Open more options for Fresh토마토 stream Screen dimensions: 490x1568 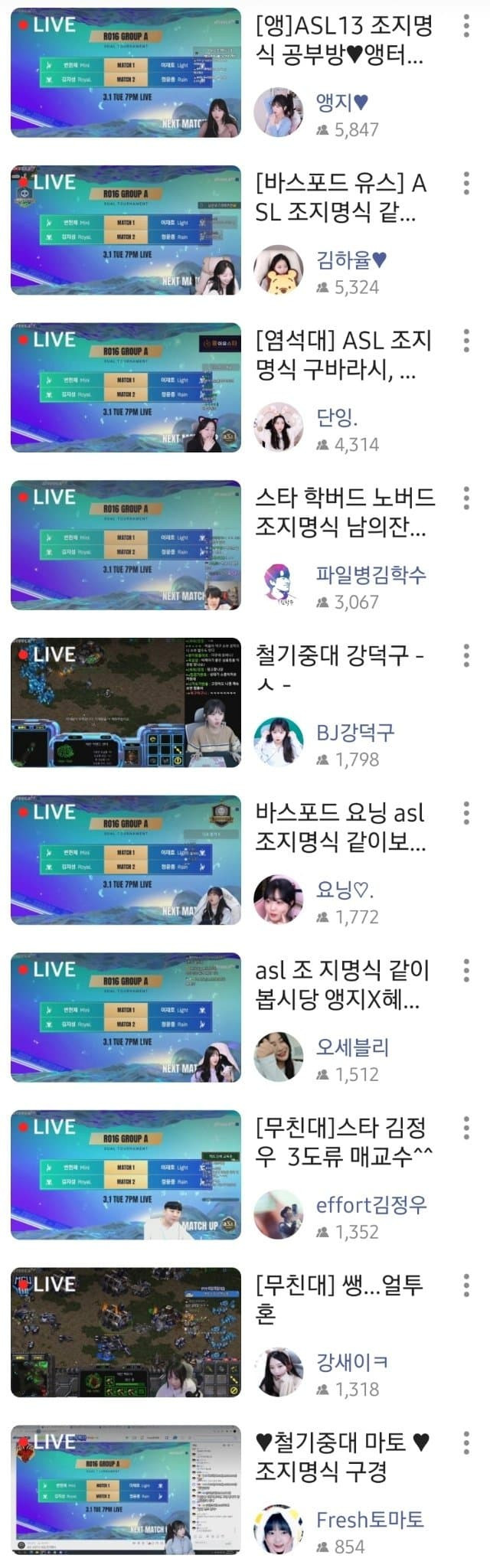(466, 1443)
